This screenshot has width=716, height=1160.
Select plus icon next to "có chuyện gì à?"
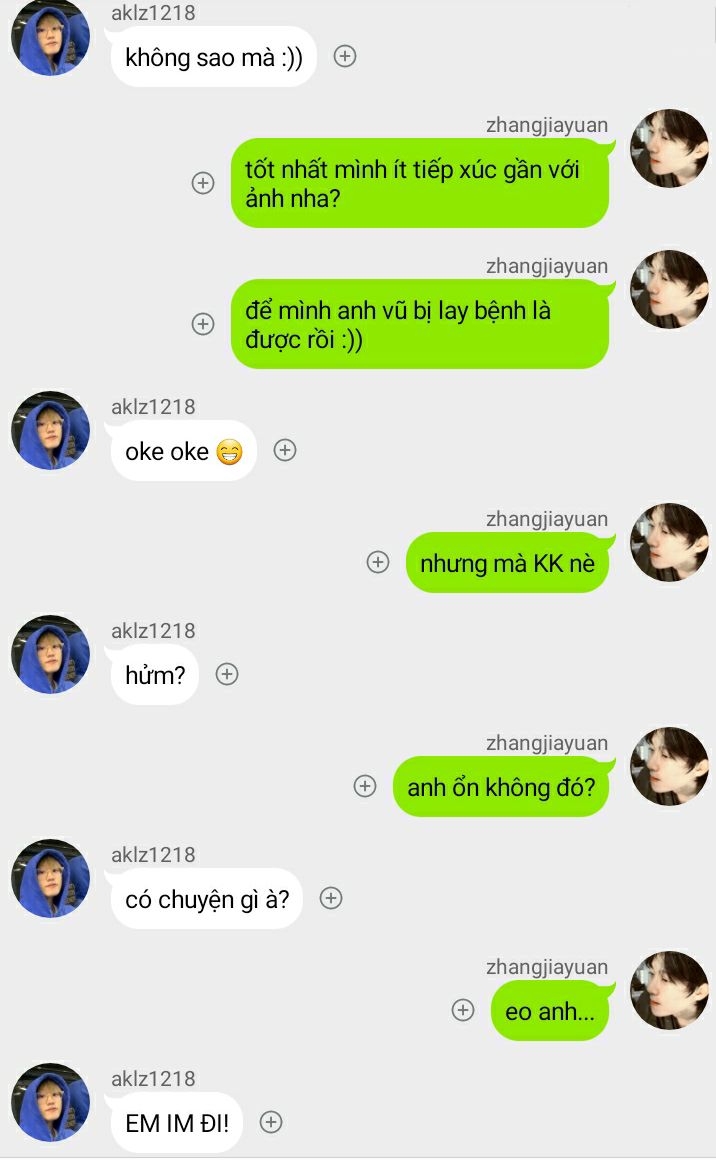331,898
